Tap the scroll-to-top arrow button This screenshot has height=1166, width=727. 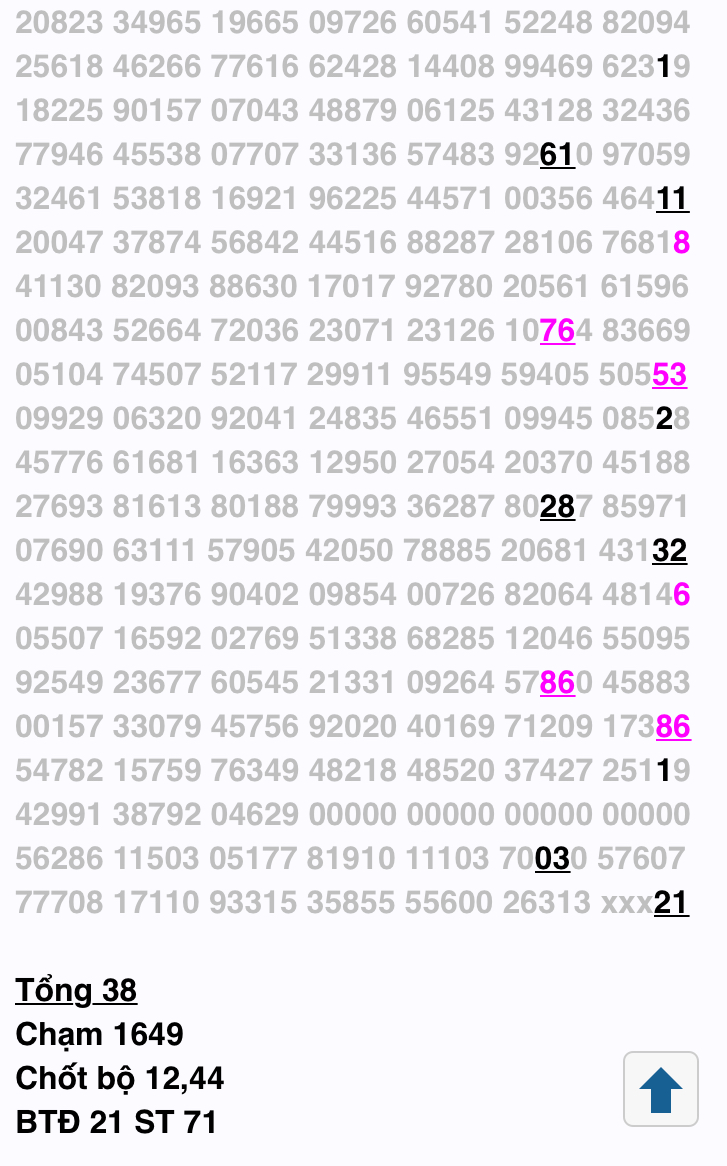click(x=660, y=1089)
